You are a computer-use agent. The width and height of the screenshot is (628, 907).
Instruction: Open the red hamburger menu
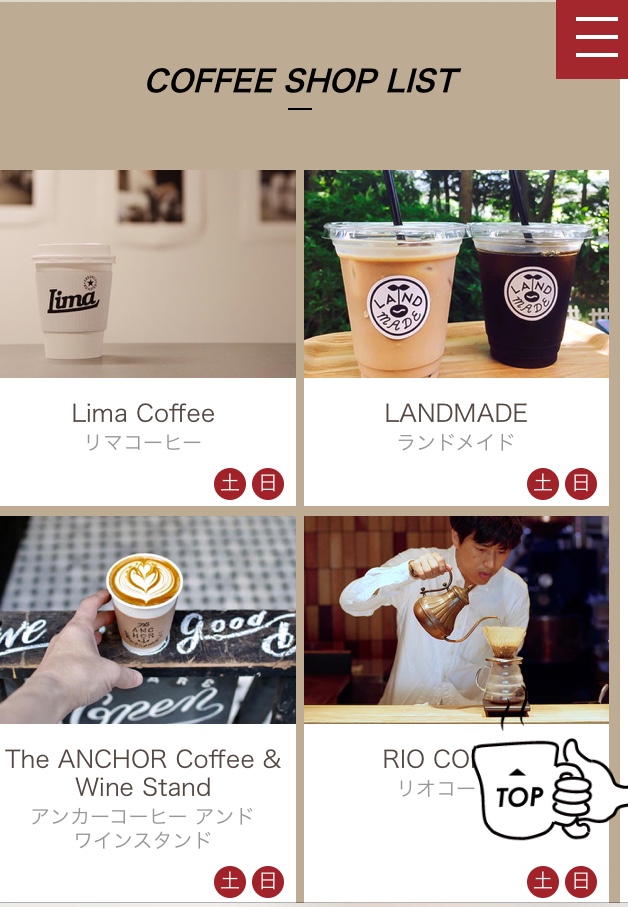(x=596, y=38)
